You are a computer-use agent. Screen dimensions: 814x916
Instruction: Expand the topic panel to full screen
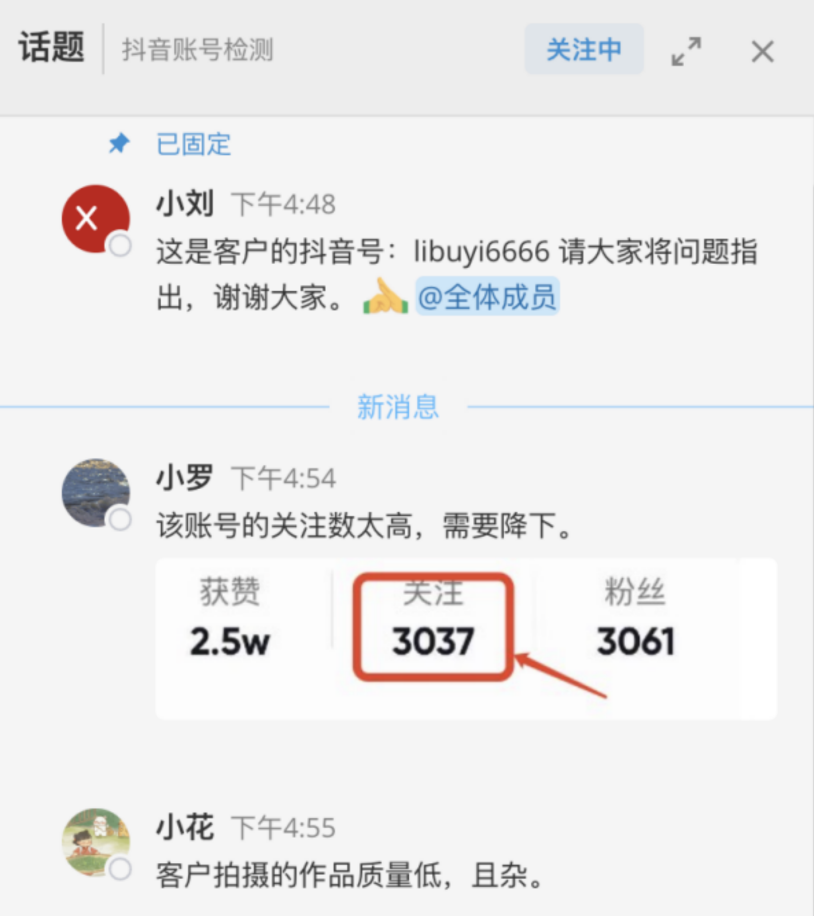pos(686,51)
